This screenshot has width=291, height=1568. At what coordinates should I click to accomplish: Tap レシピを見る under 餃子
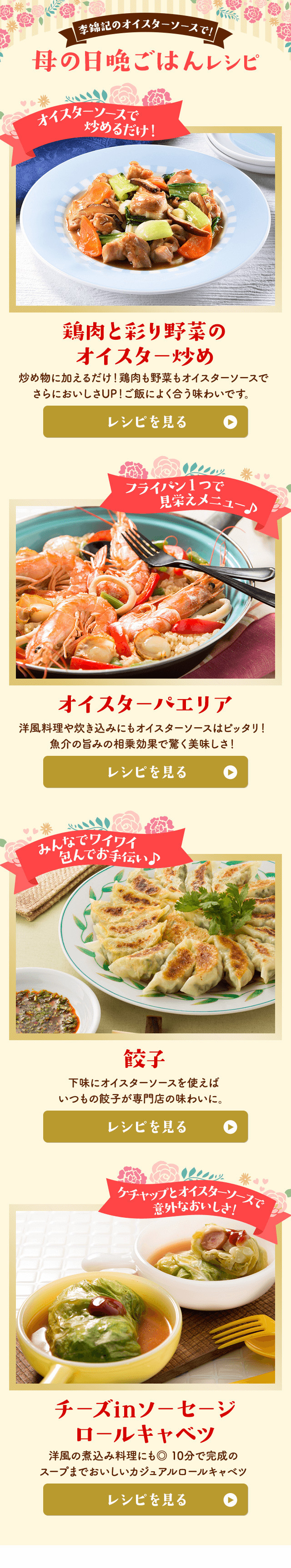click(x=145, y=1126)
